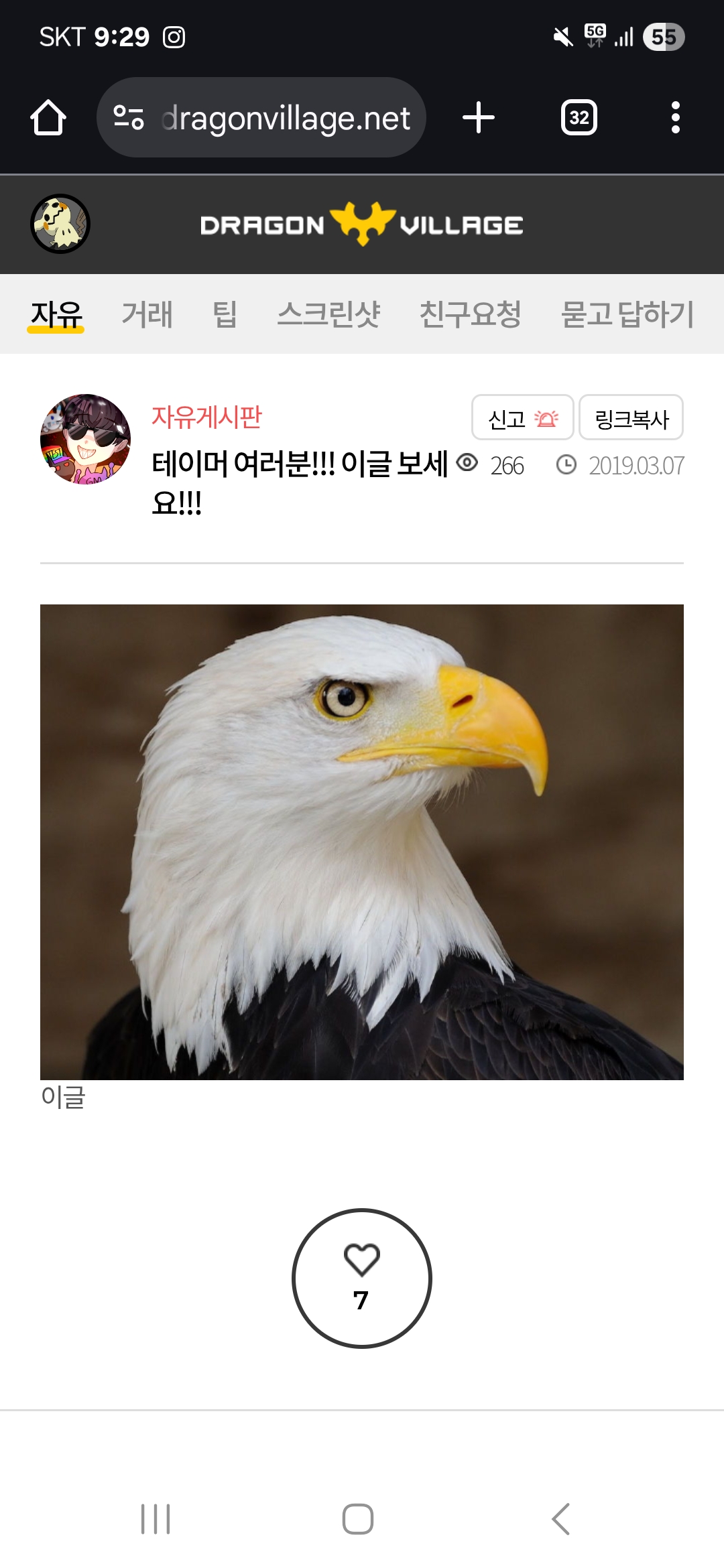Go back with system back button
The width and height of the screenshot is (724, 1568).
tap(560, 1518)
